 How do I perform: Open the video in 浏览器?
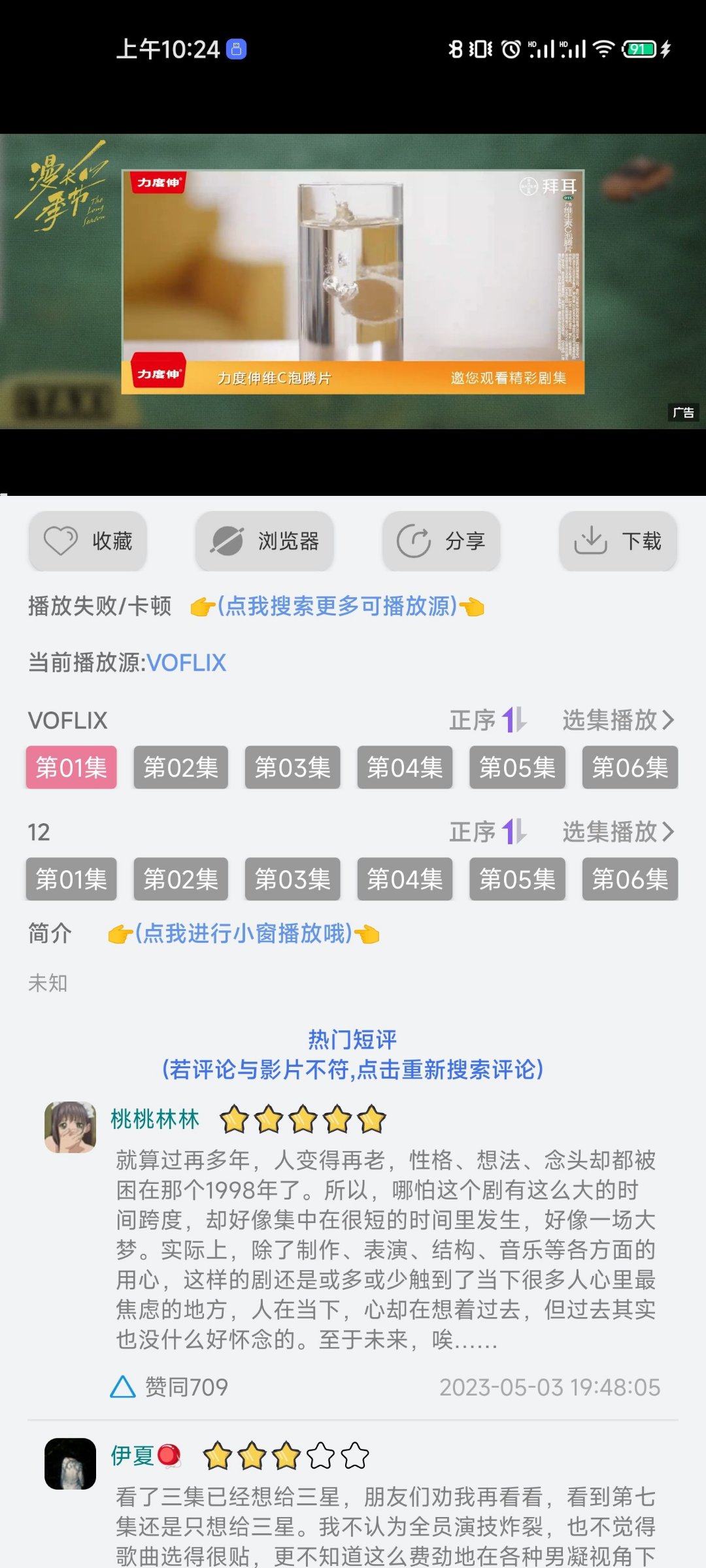coord(264,541)
